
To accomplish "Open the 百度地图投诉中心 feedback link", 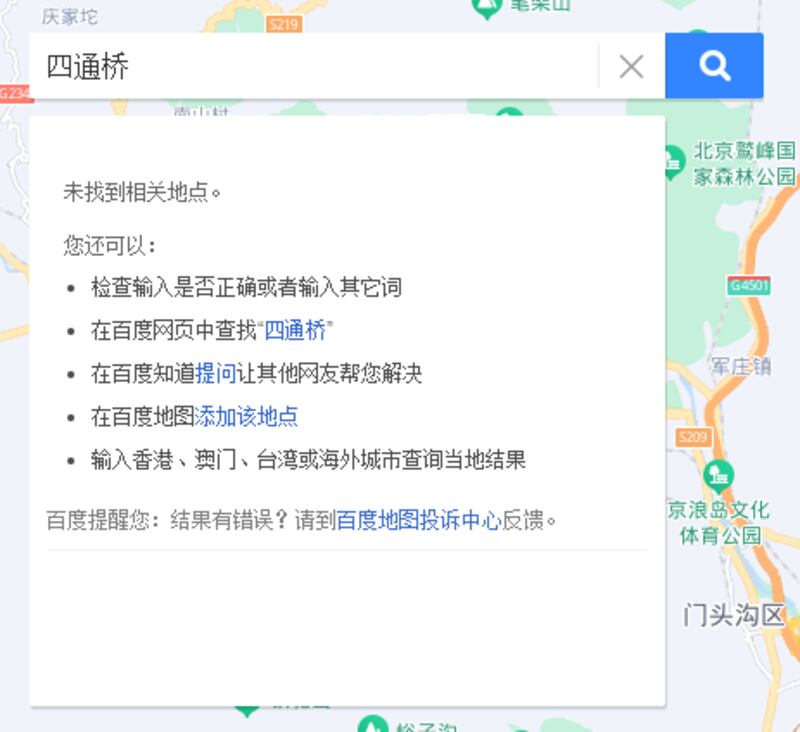I will pyautogui.click(x=418, y=520).
